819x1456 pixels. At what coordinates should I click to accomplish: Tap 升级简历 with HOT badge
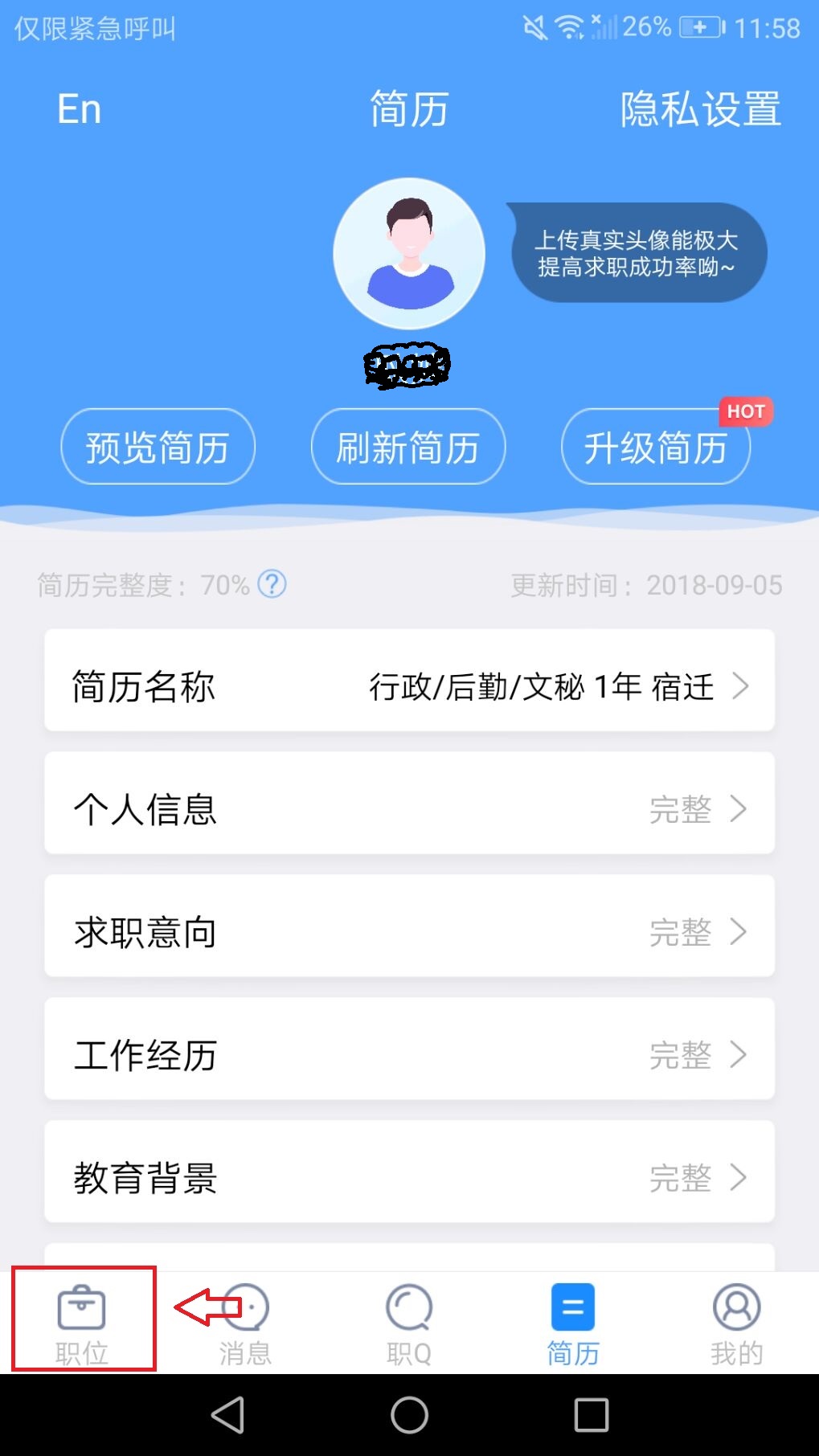tap(656, 447)
